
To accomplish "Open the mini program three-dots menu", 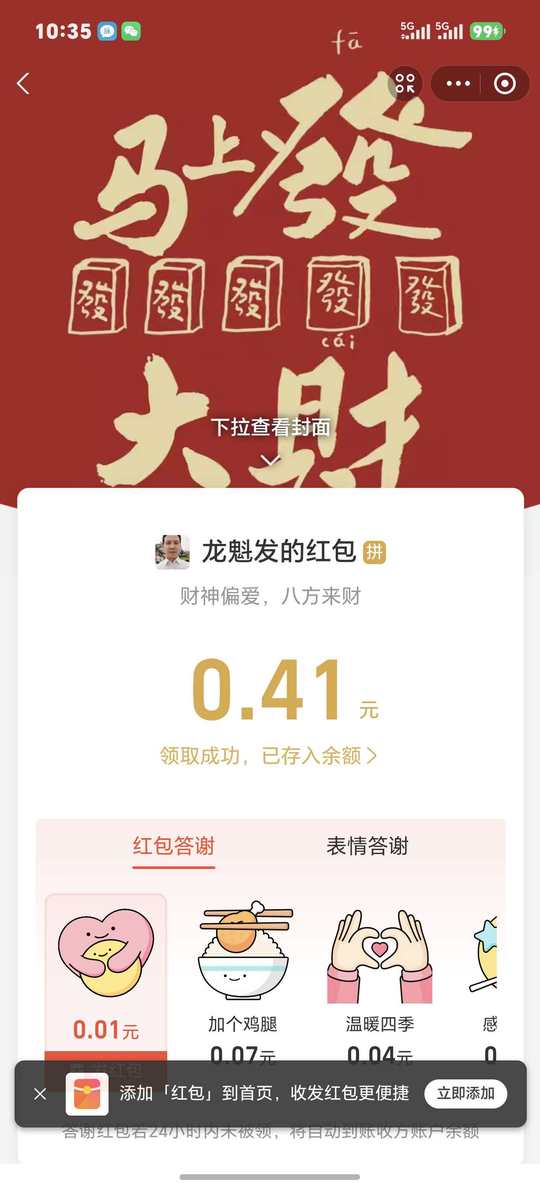I will coord(458,84).
